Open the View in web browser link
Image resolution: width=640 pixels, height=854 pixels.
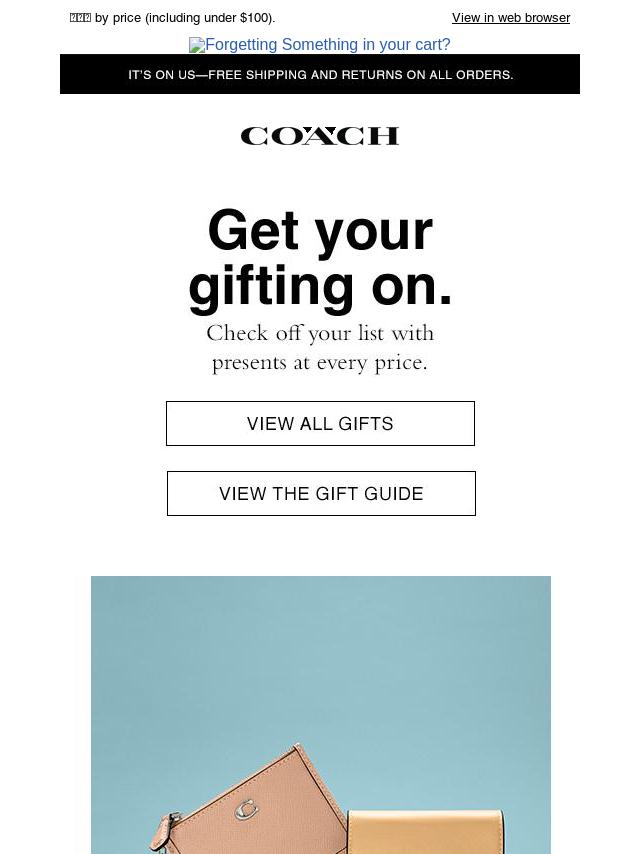pyautogui.click(x=510, y=18)
